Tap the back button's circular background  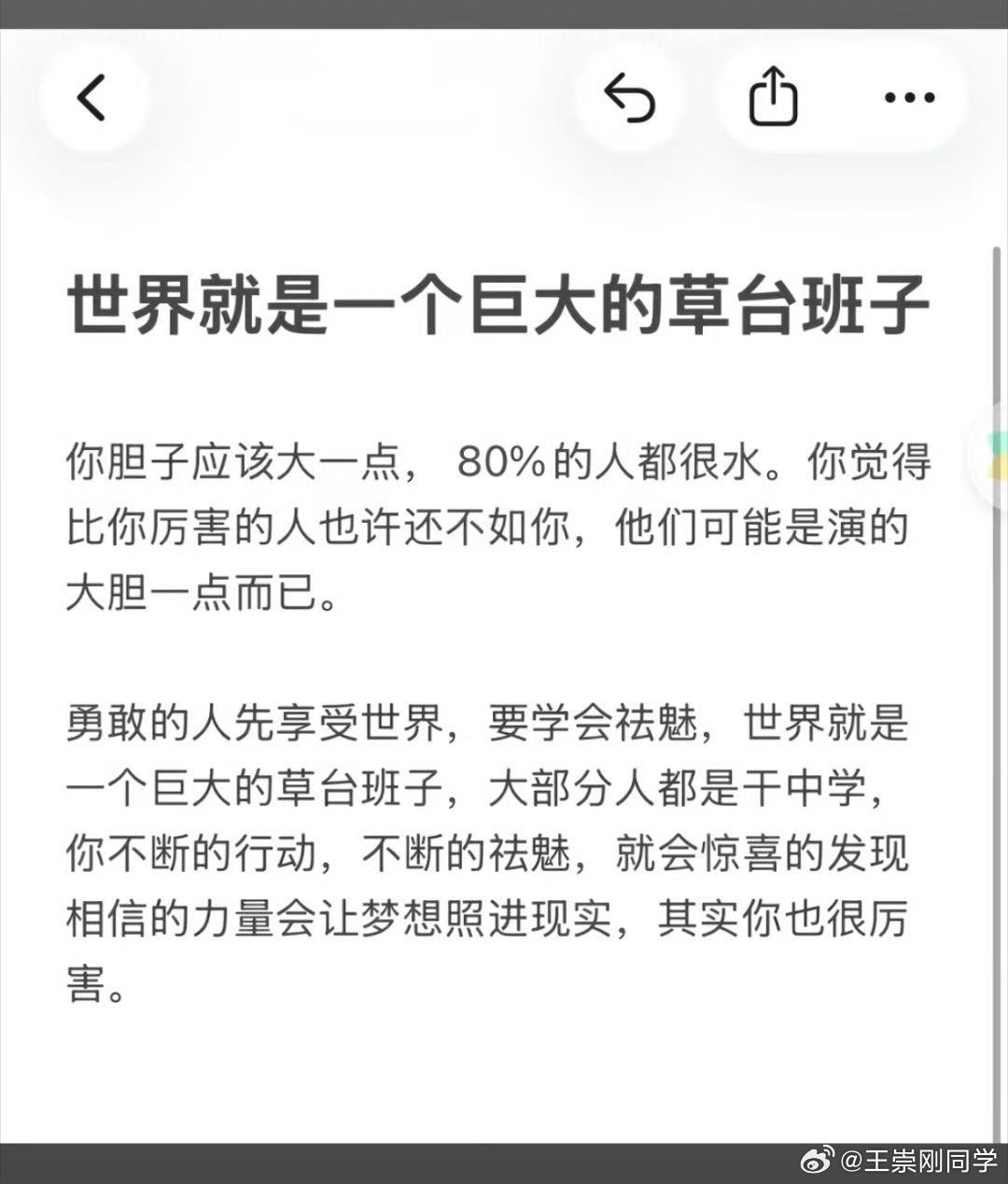(x=91, y=97)
